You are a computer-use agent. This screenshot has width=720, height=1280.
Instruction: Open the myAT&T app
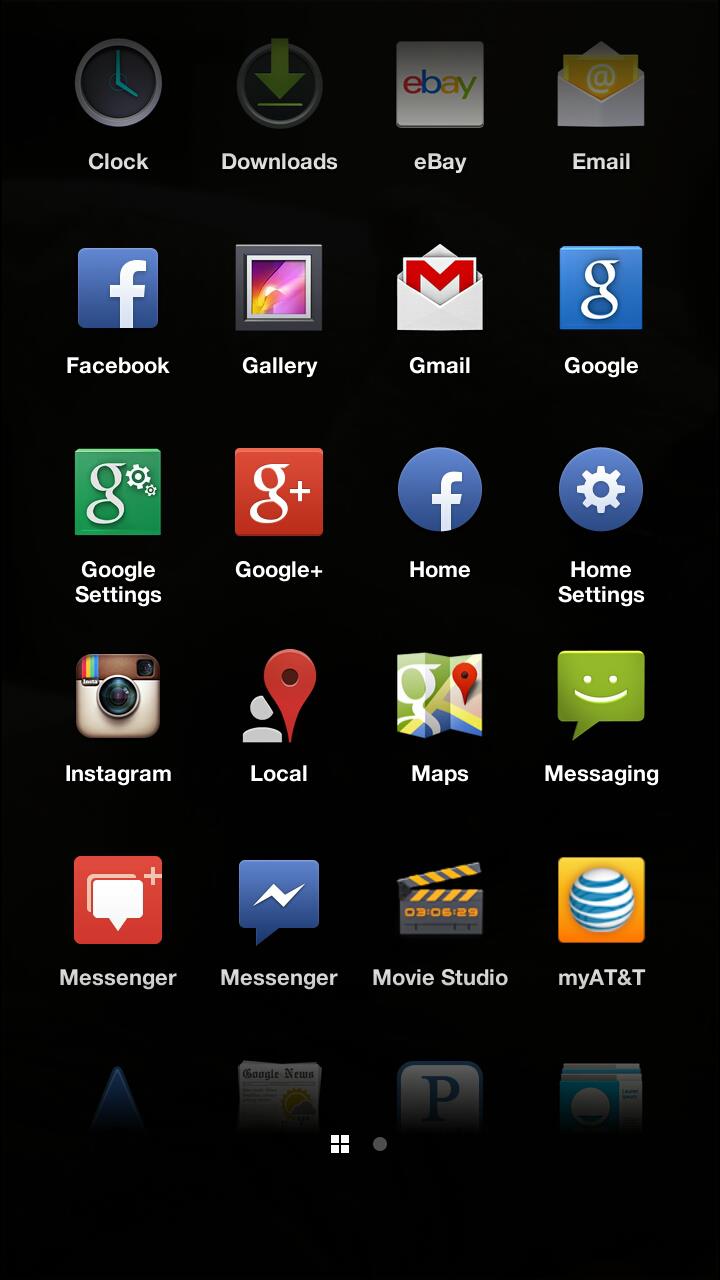pyautogui.click(x=601, y=900)
